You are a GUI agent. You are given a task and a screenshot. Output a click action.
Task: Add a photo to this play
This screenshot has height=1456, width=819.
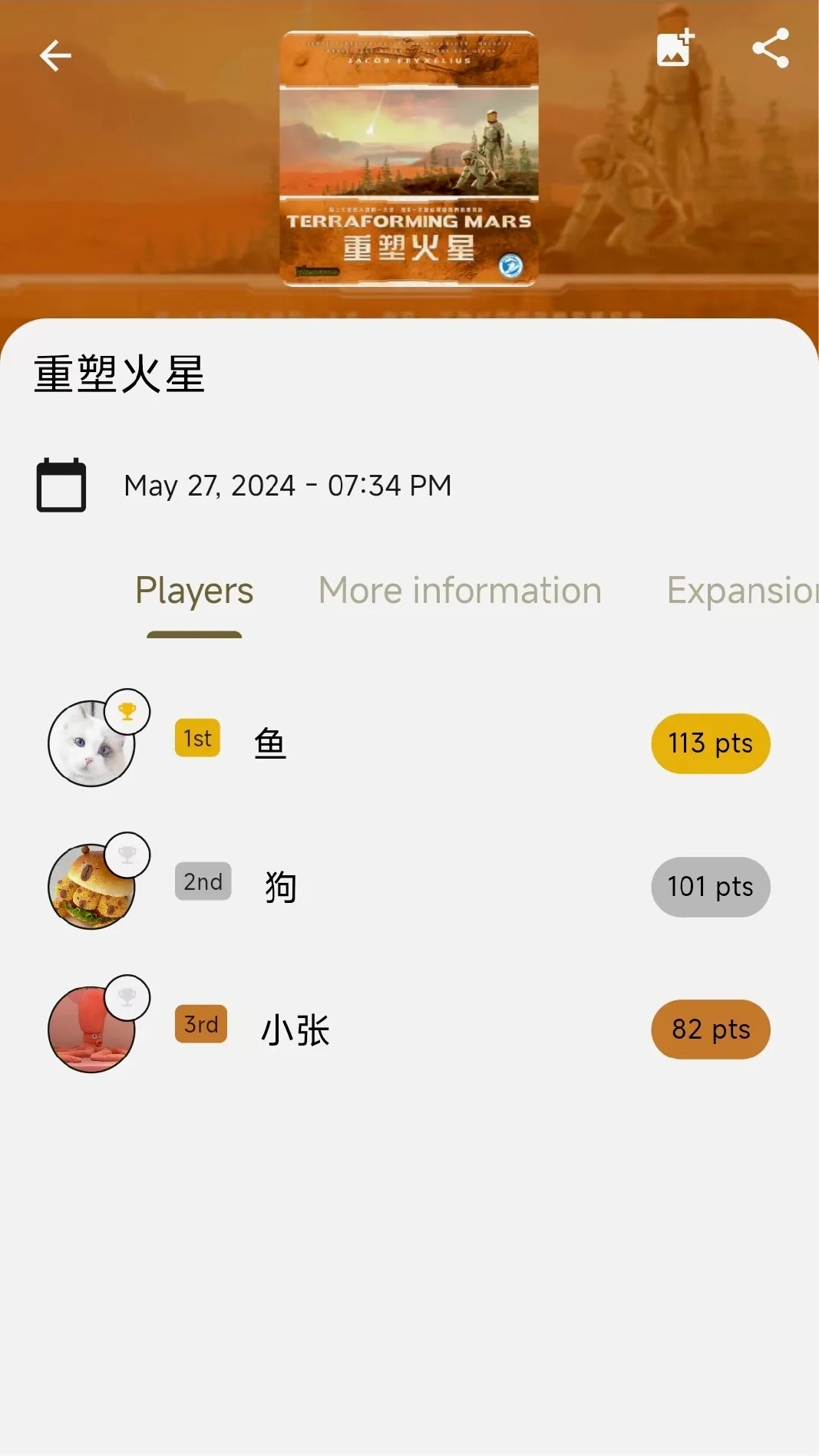point(675,48)
